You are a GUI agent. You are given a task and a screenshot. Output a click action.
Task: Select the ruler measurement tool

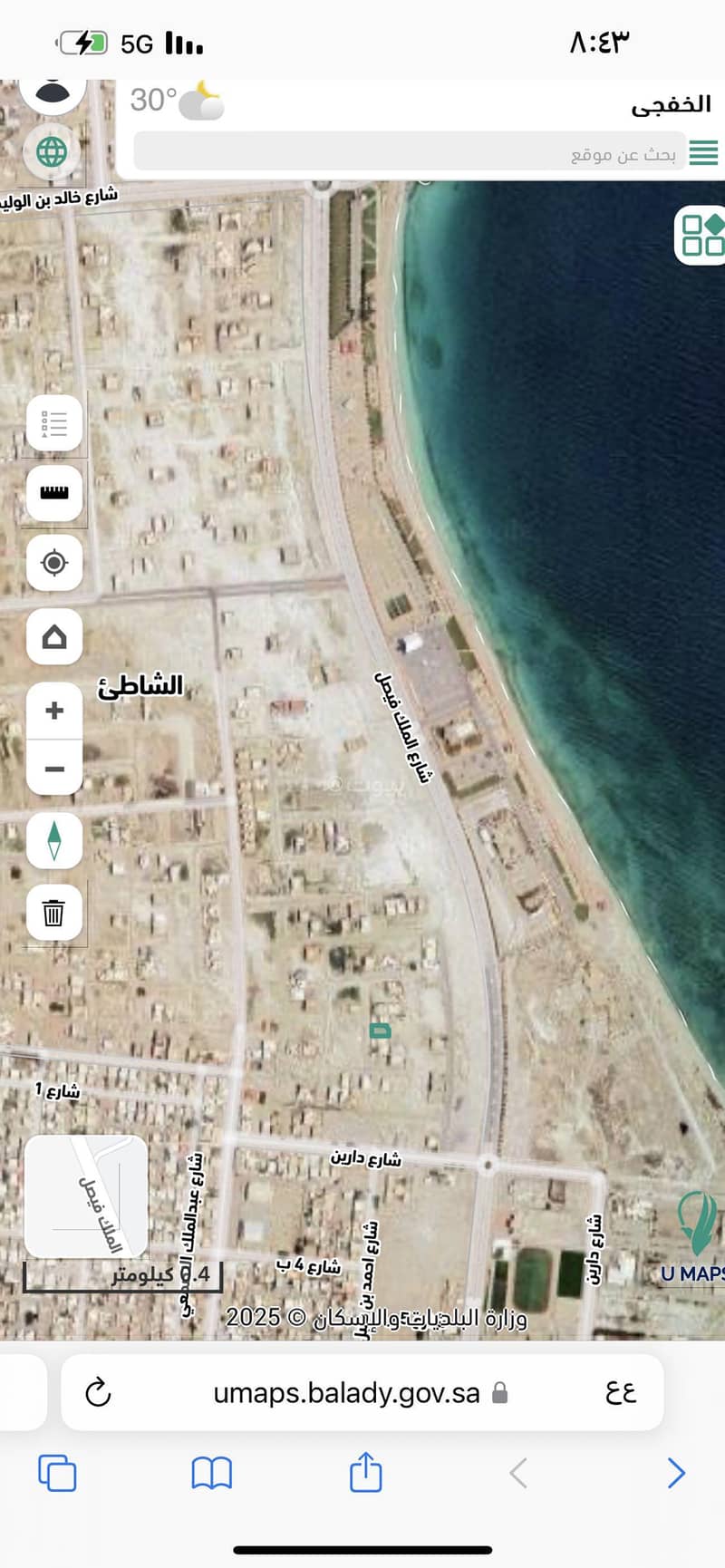(54, 492)
